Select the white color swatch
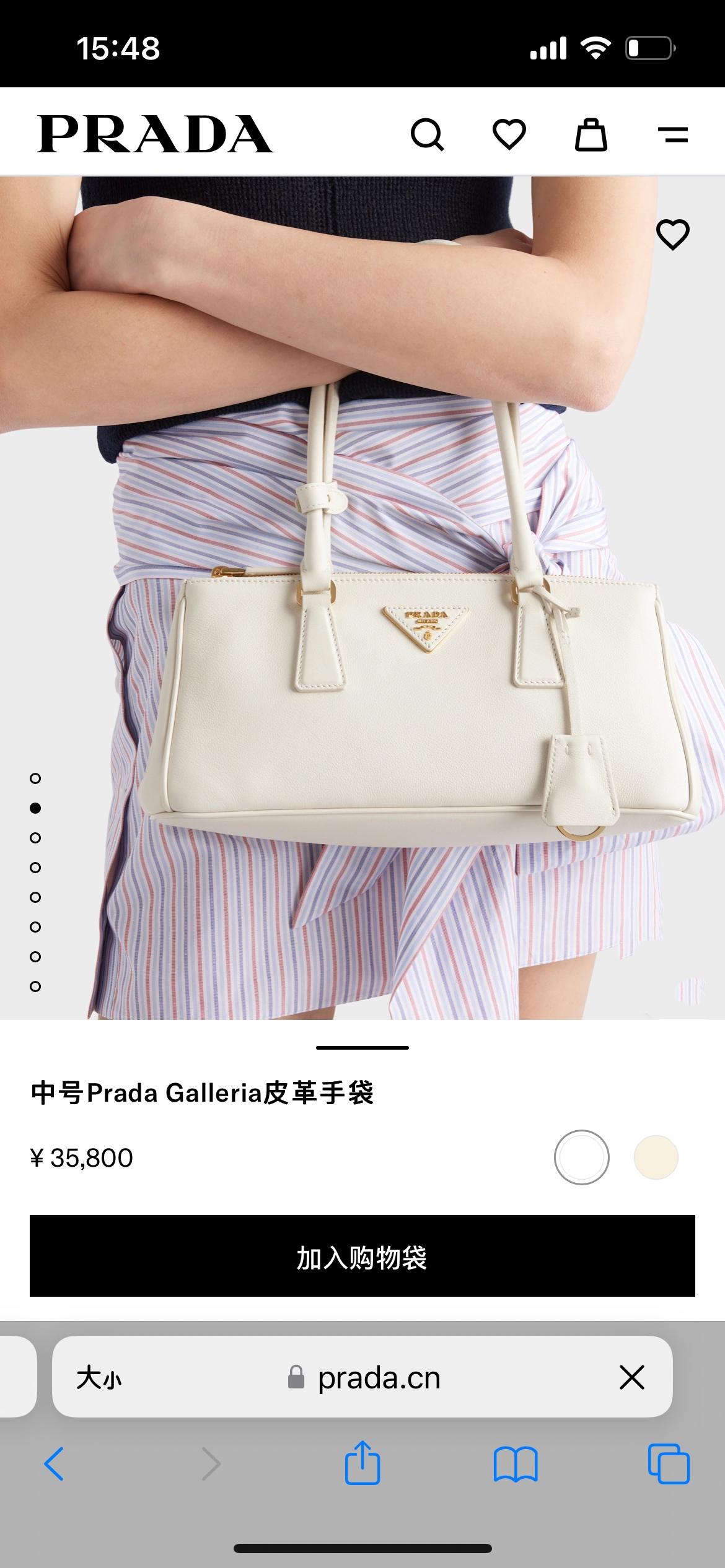This screenshot has height=1568, width=725. coord(581,1157)
